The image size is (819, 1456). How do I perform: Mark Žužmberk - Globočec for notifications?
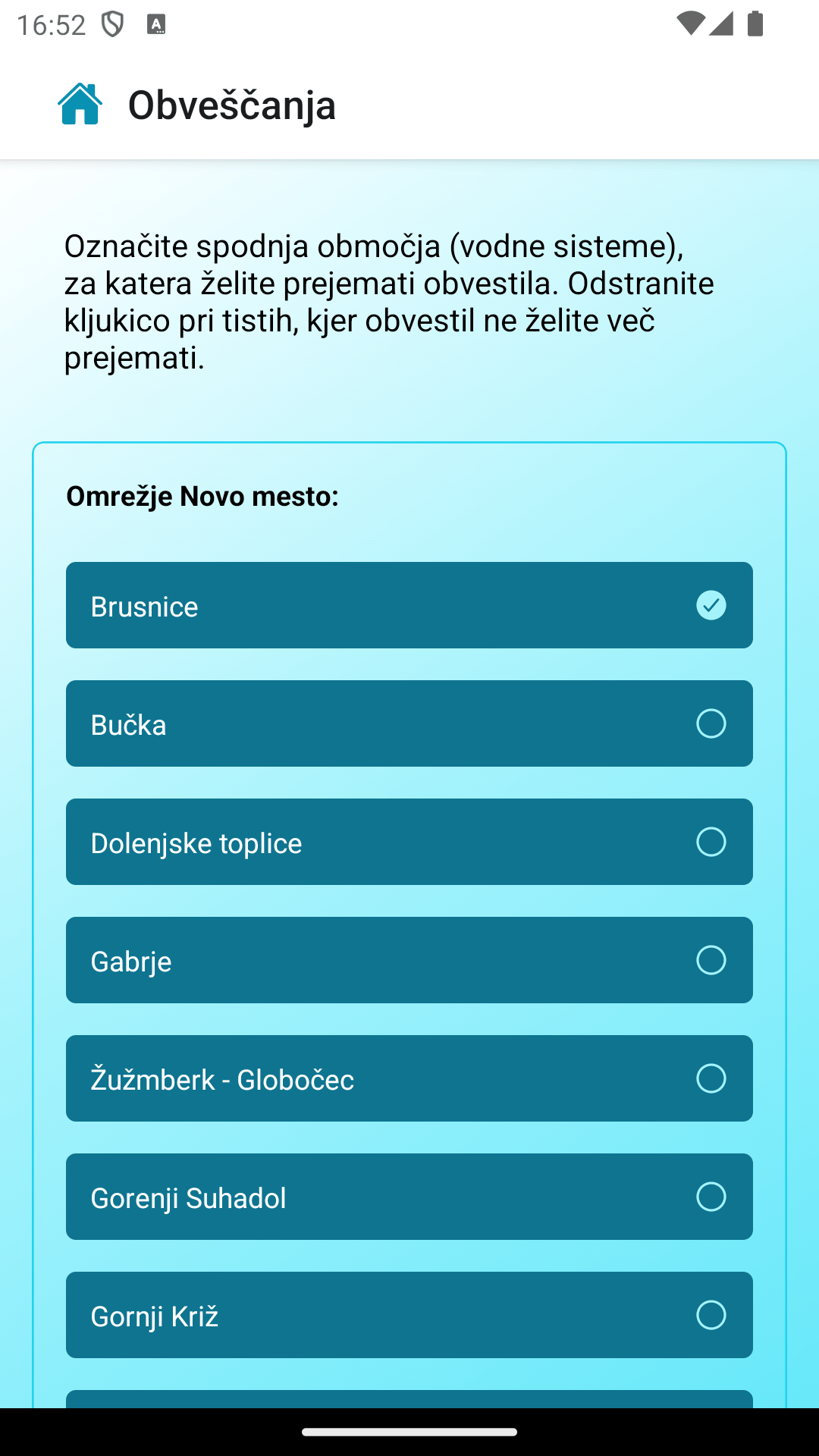pyautogui.click(x=409, y=1078)
